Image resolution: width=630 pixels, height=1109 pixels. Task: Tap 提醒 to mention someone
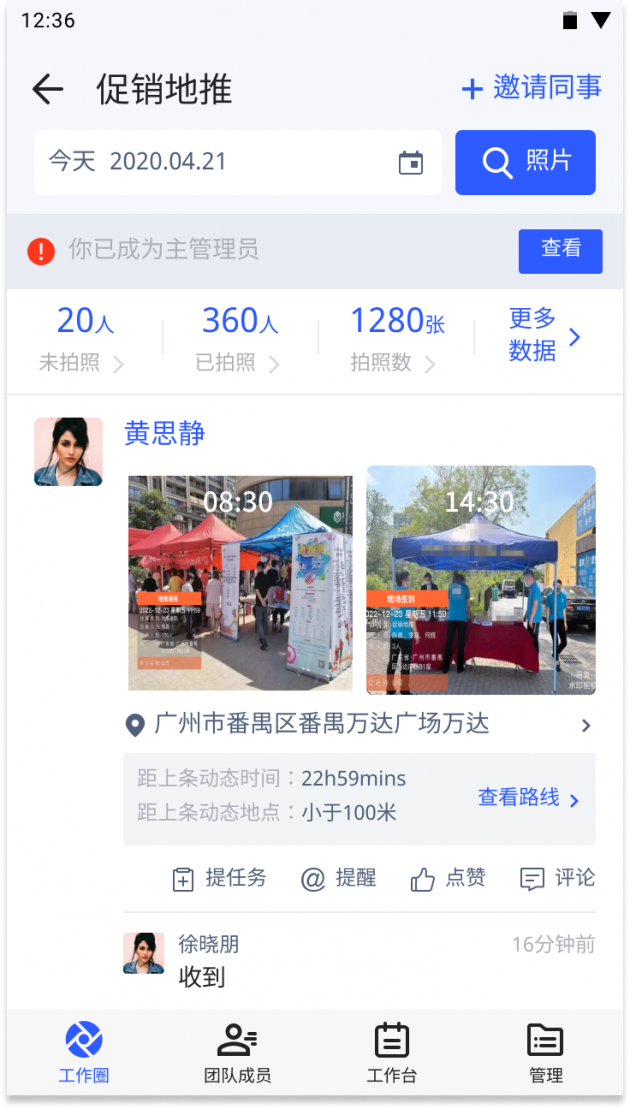point(339,879)
